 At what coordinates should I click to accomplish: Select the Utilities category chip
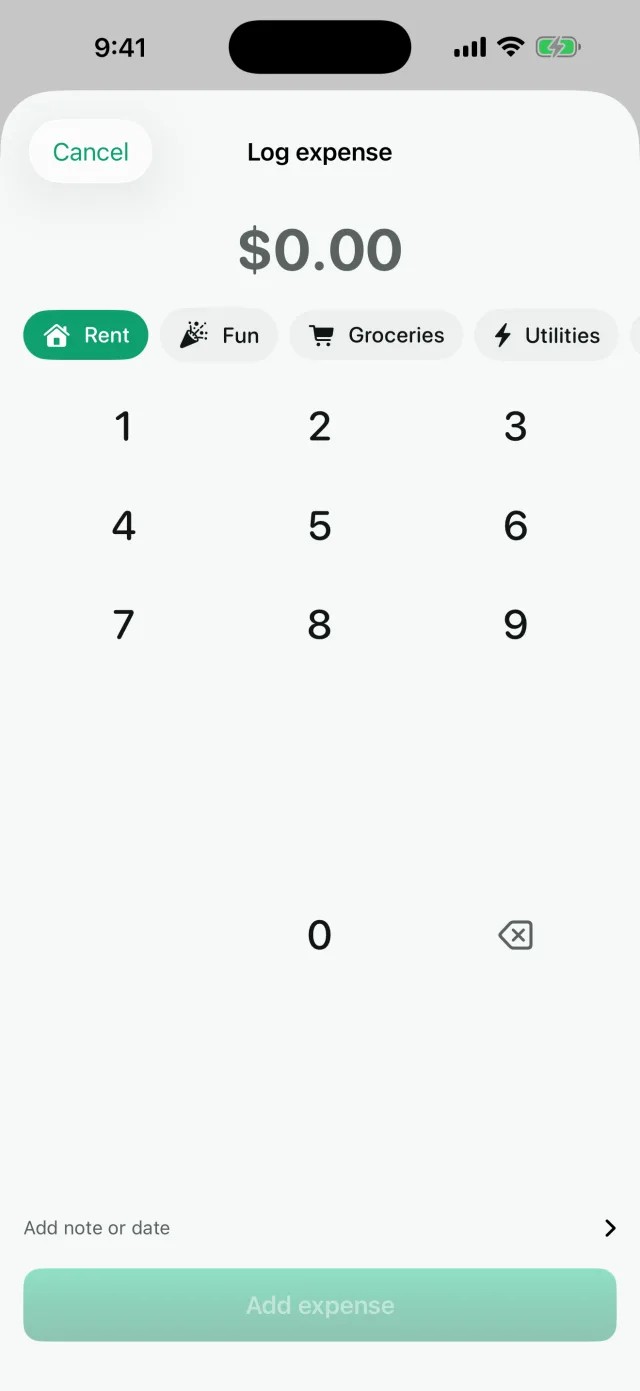tap(546, 335)
